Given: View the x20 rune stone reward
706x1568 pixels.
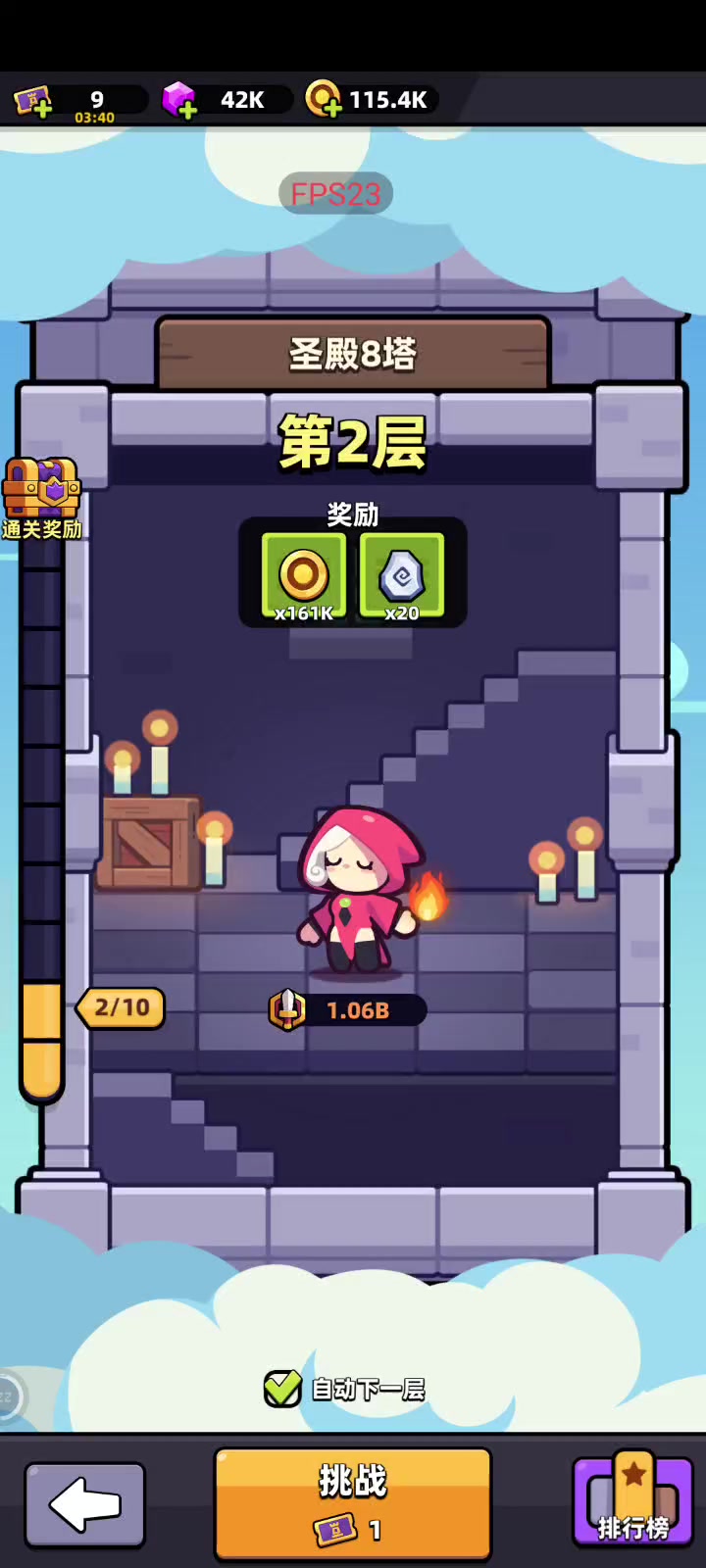Looking at the screenshot, I should click(x=402, y=577).
